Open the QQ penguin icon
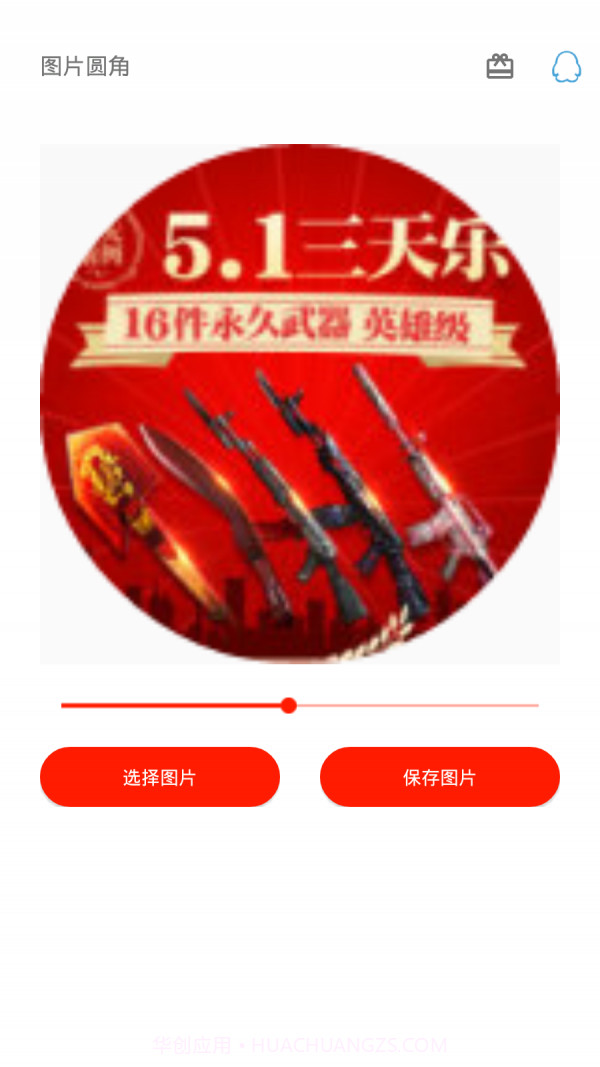600x1067 pixels. 566,67
